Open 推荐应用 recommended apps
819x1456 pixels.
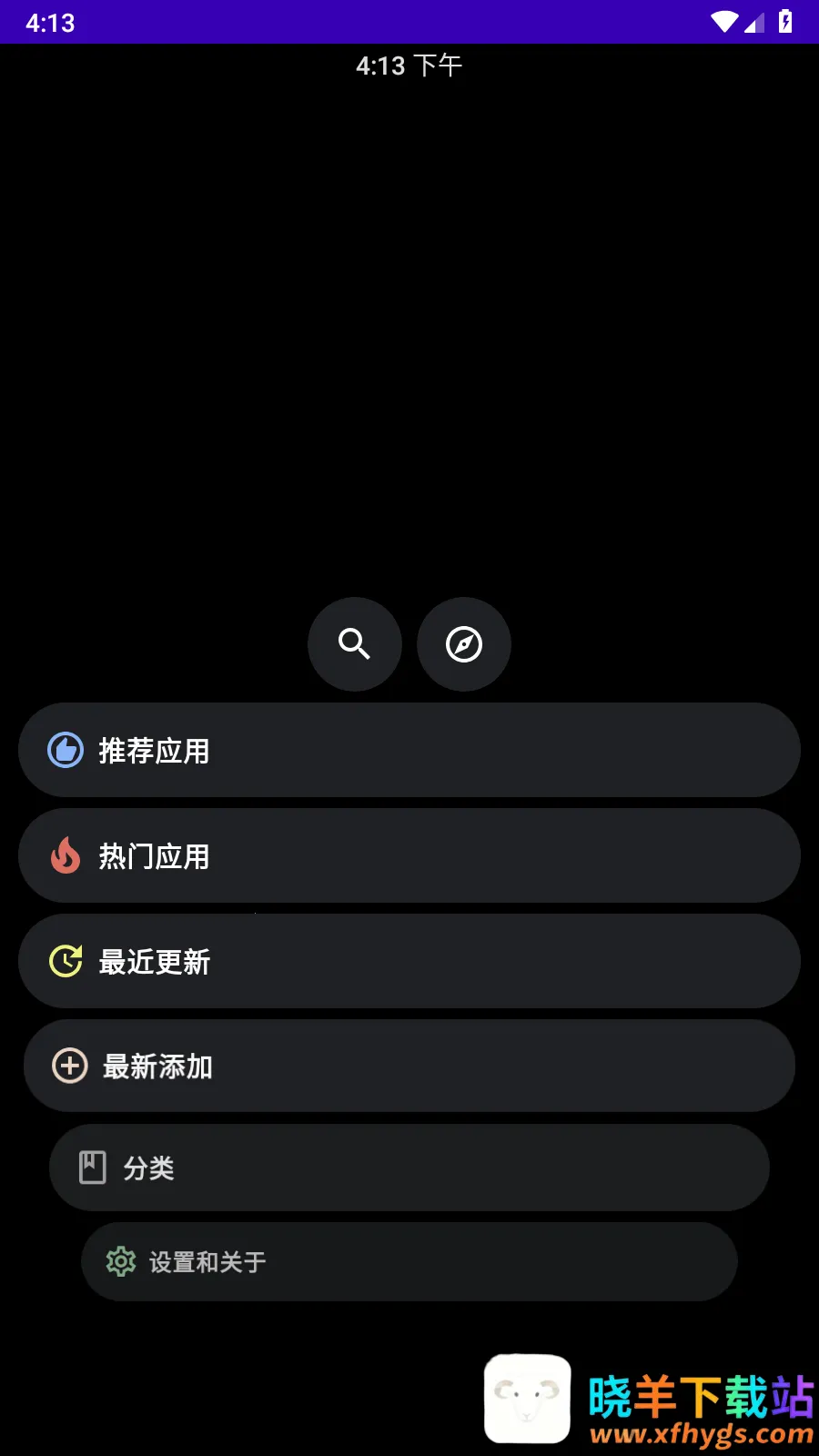point(409,751)
